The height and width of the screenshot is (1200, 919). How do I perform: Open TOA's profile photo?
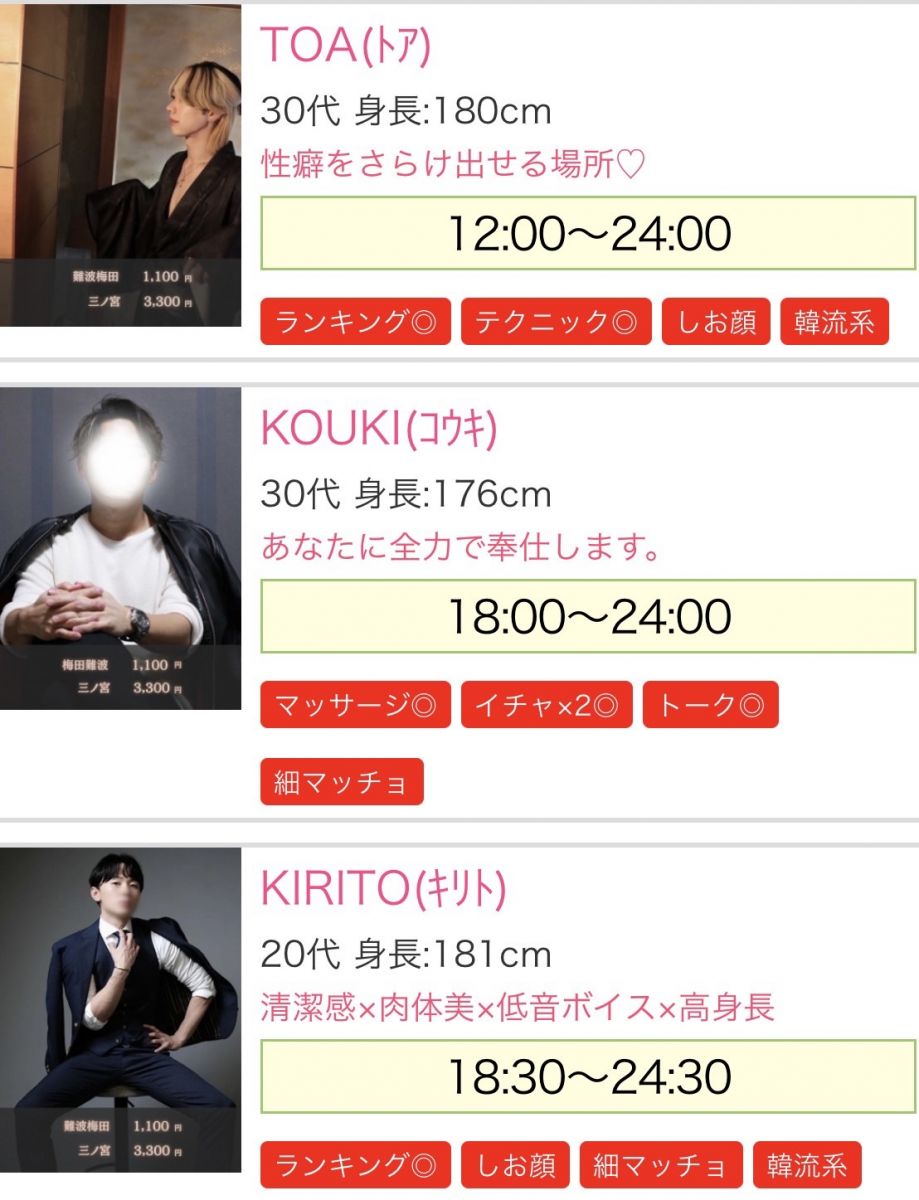click(120, 165)
